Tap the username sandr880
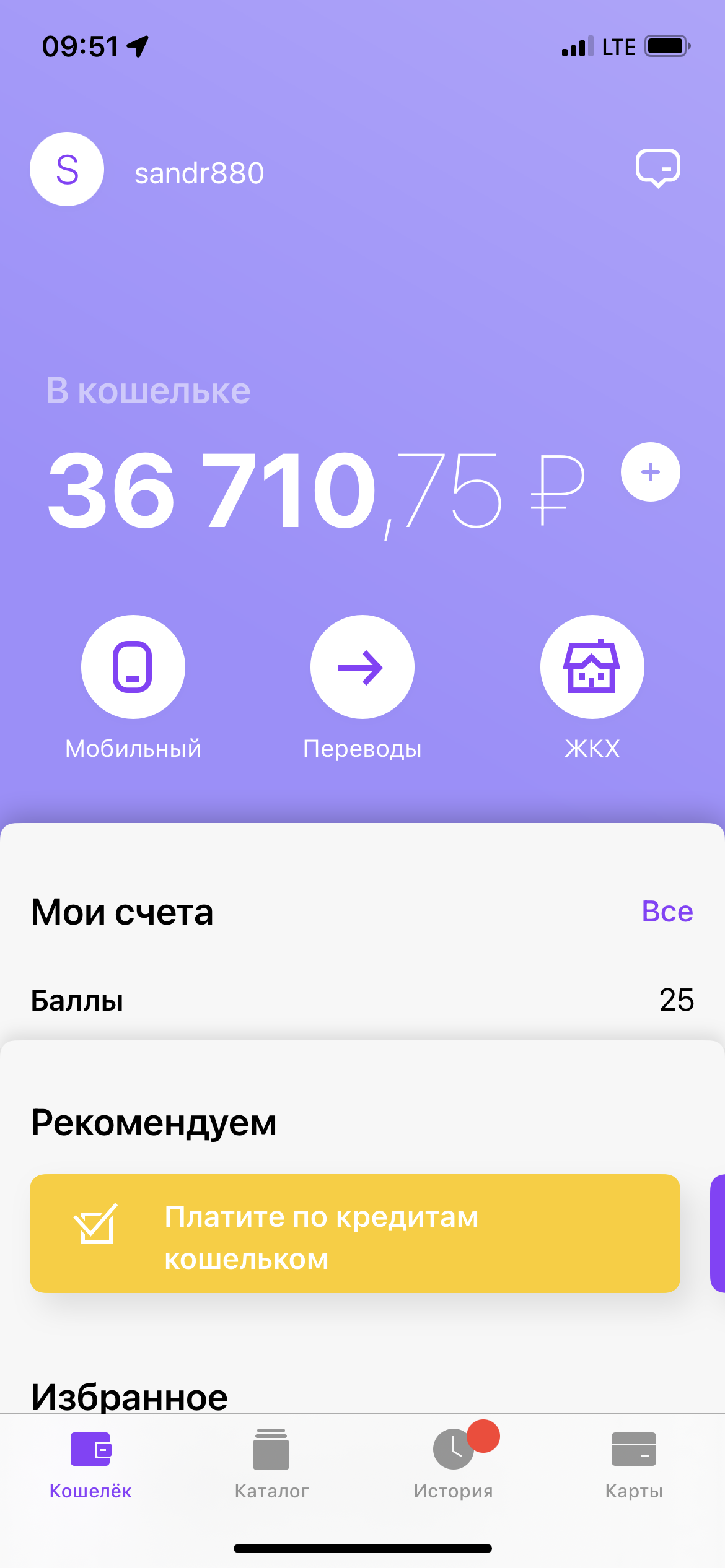The image size is (725, 1568). click(x=200, y=172)
